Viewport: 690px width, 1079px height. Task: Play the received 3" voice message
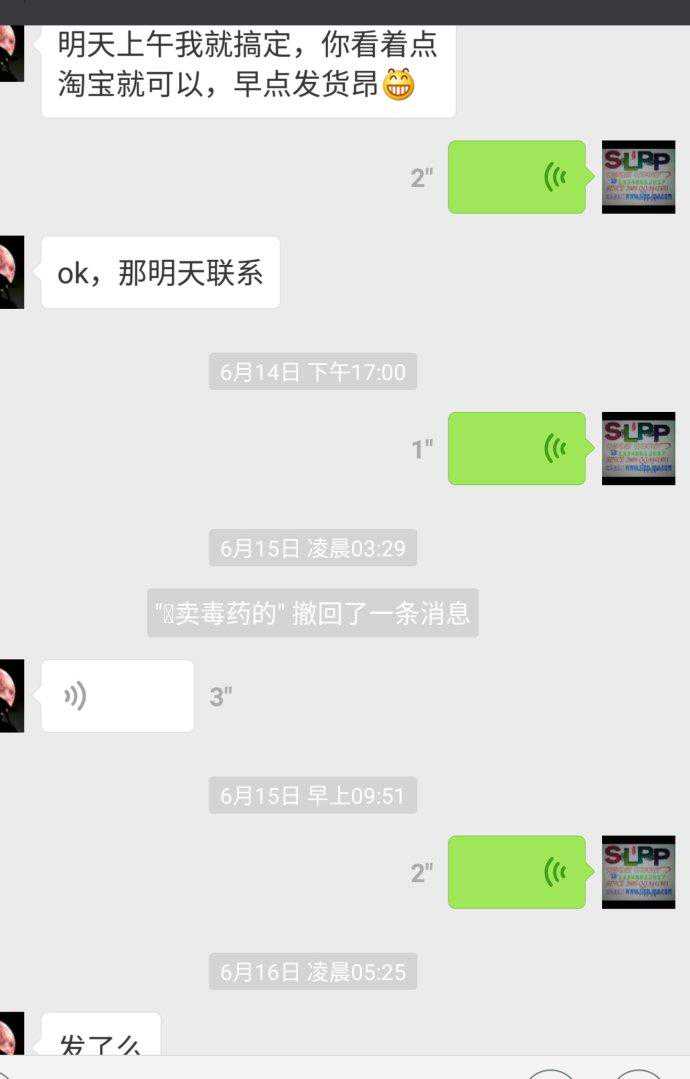point(117,696)
